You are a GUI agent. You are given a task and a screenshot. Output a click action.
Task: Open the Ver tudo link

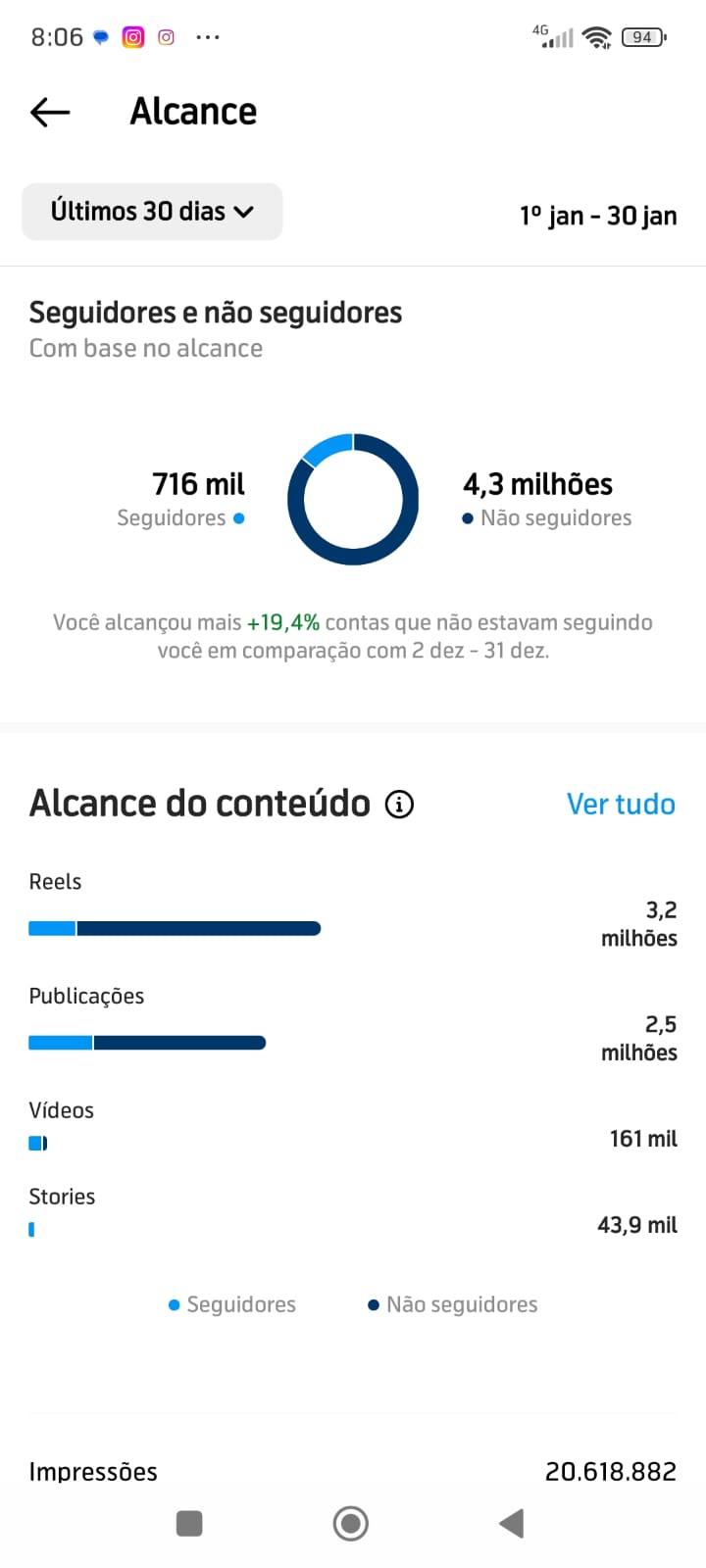click(621, 804)
